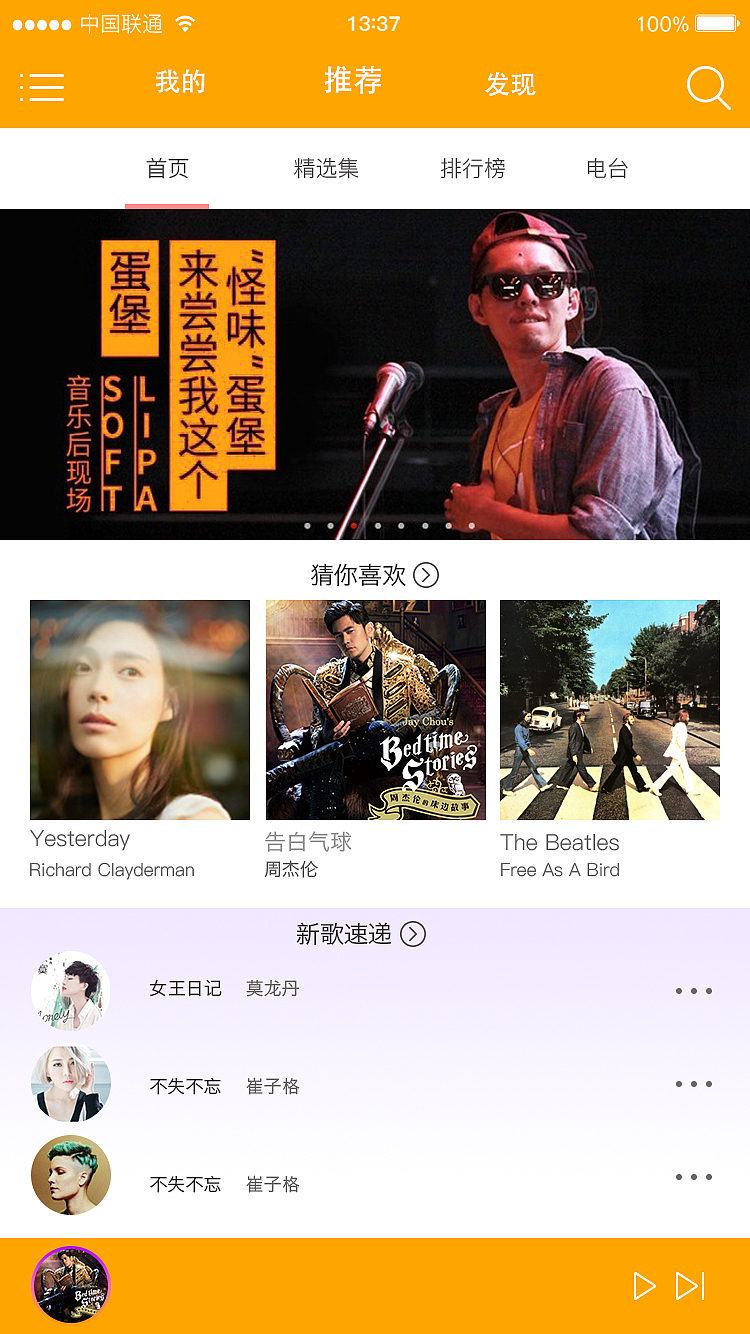Switch to the 精选集 tab
This screenshot has width=750, height=1334.
326,169
